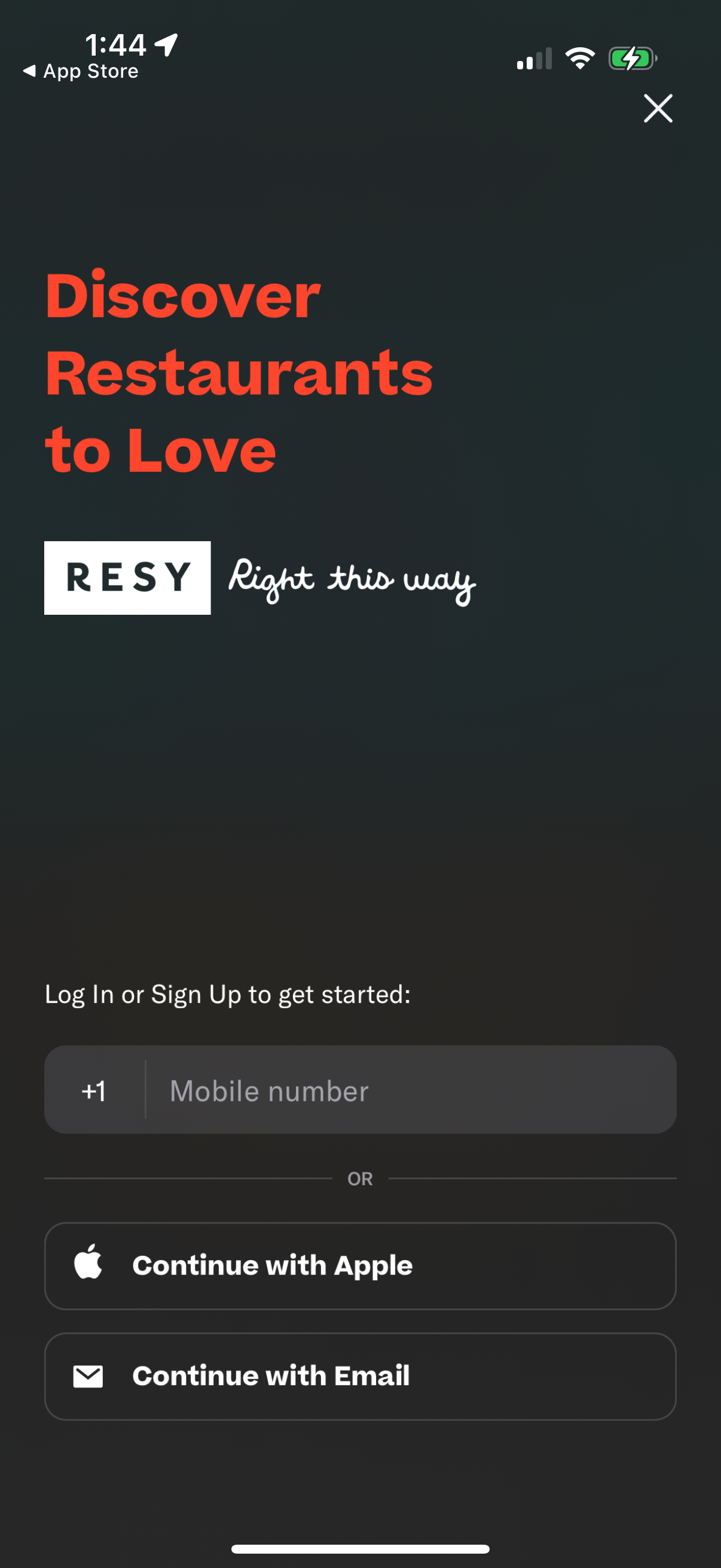The image size is (721, 1568).
Task: Tap the envelope icon
Action: [x=90, y=1375]
